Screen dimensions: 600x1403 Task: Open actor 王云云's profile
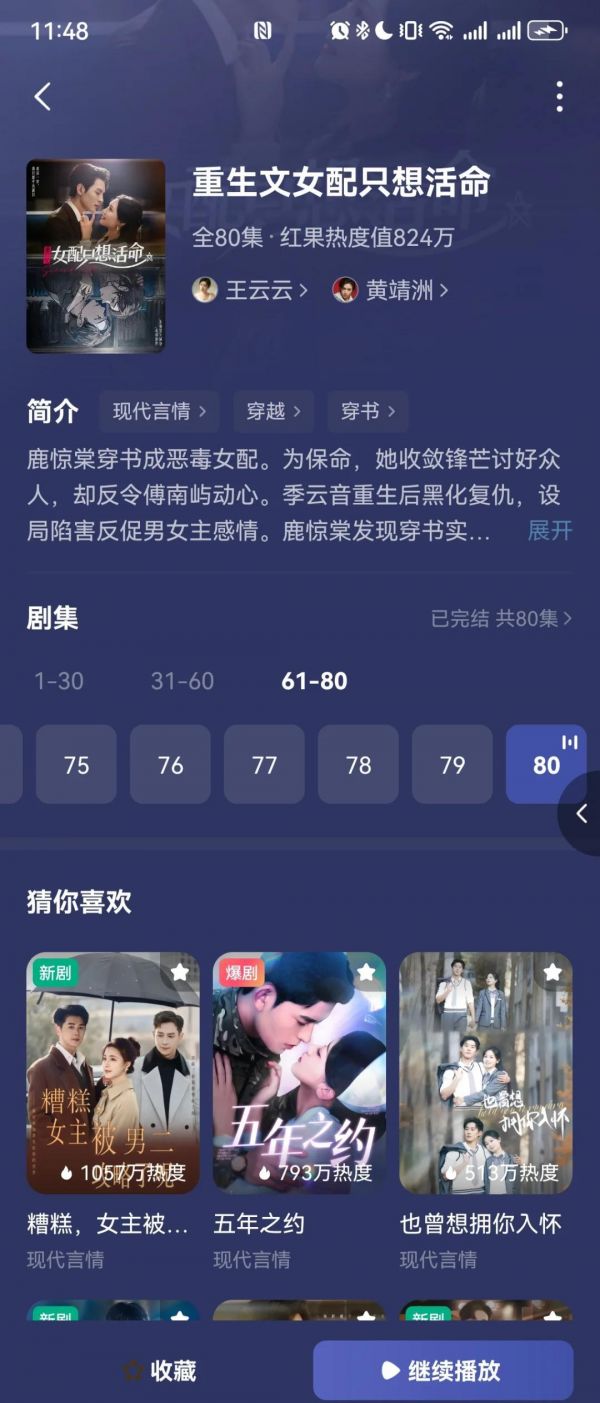[250, 290]
